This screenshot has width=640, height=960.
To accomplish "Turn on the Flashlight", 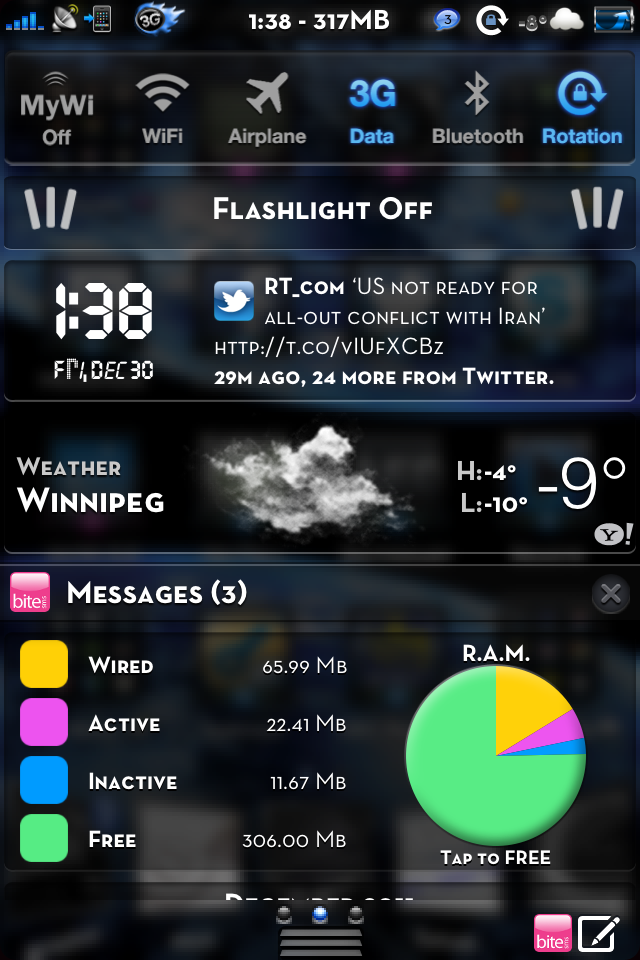I will (x=322, y=209).
